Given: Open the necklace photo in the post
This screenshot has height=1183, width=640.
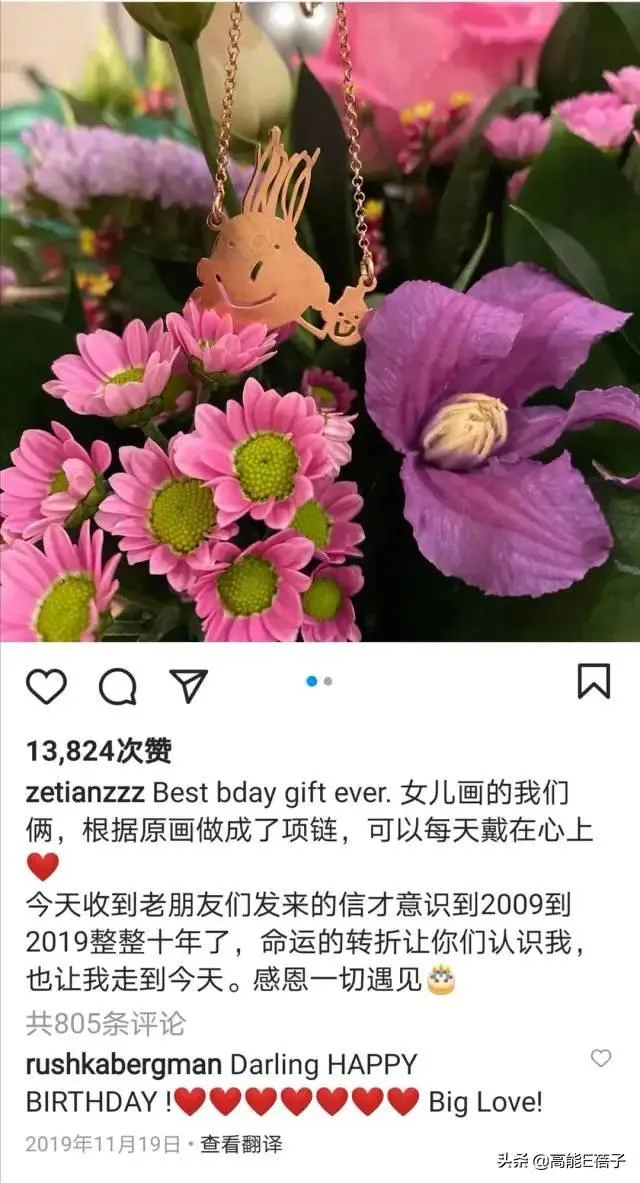Looking at the screenshot, I should pyautogui.click(x=320, y=320).
